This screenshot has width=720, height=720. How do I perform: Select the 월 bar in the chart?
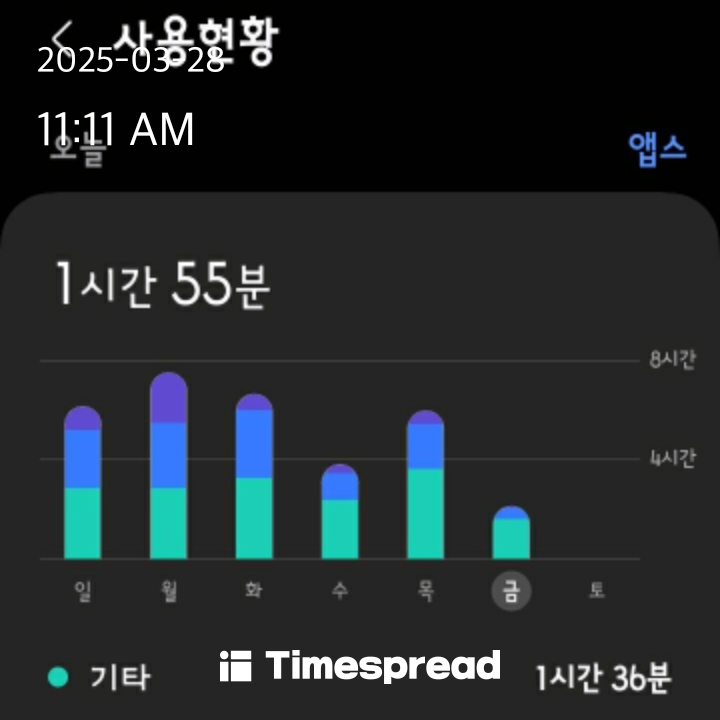tap(168, 468)
